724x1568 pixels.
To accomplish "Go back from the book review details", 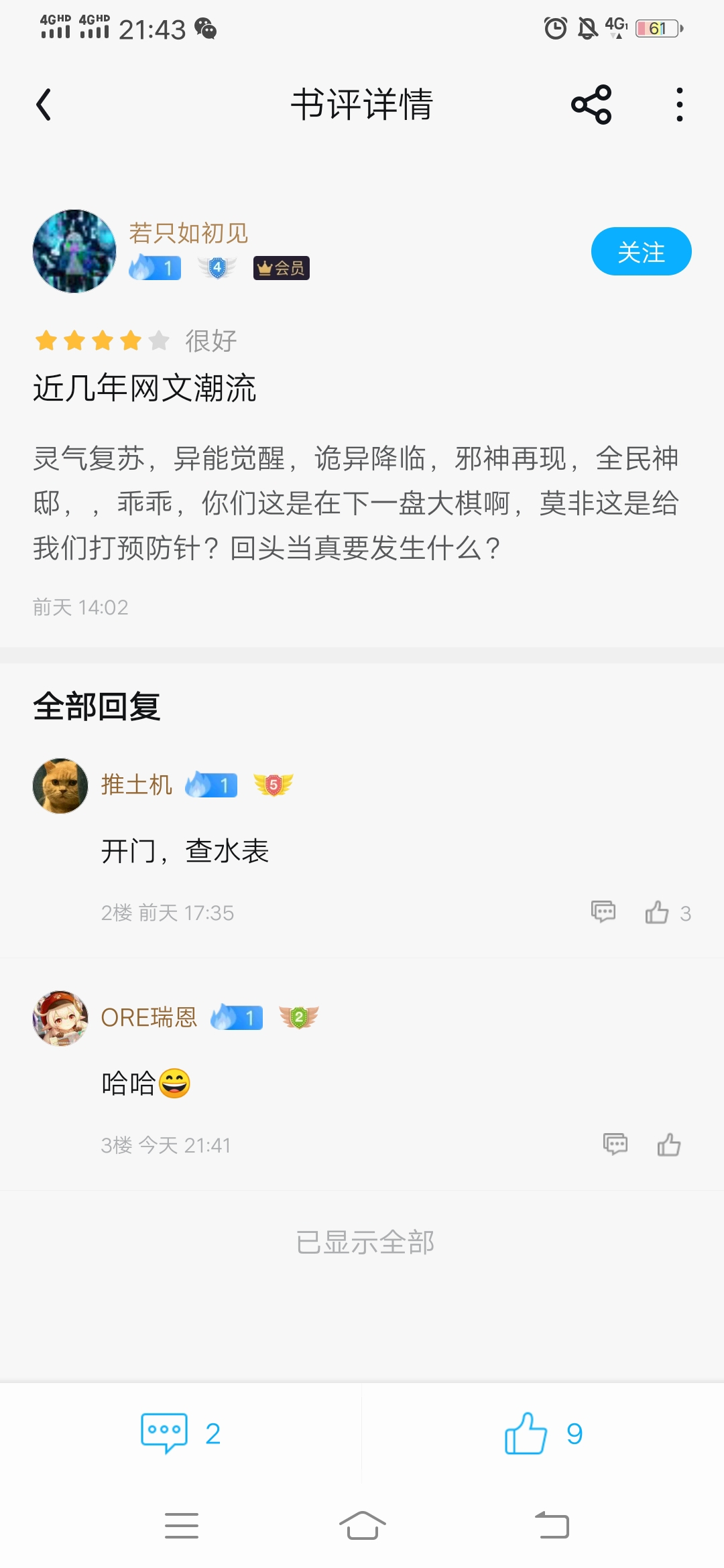I will (44, 105).
